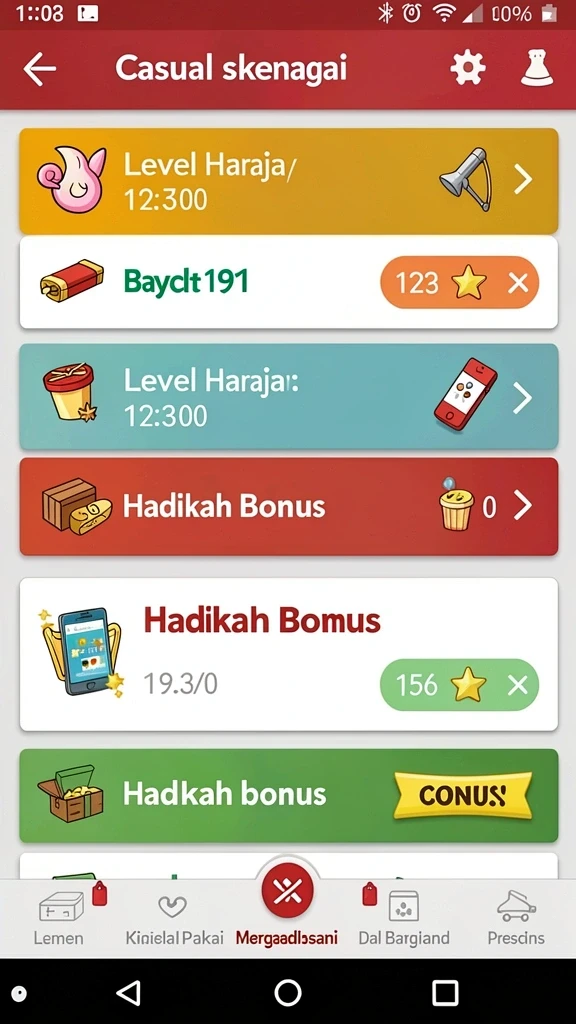Go to the system home screen
The image size is (576, 1024).
coord(288,993)
